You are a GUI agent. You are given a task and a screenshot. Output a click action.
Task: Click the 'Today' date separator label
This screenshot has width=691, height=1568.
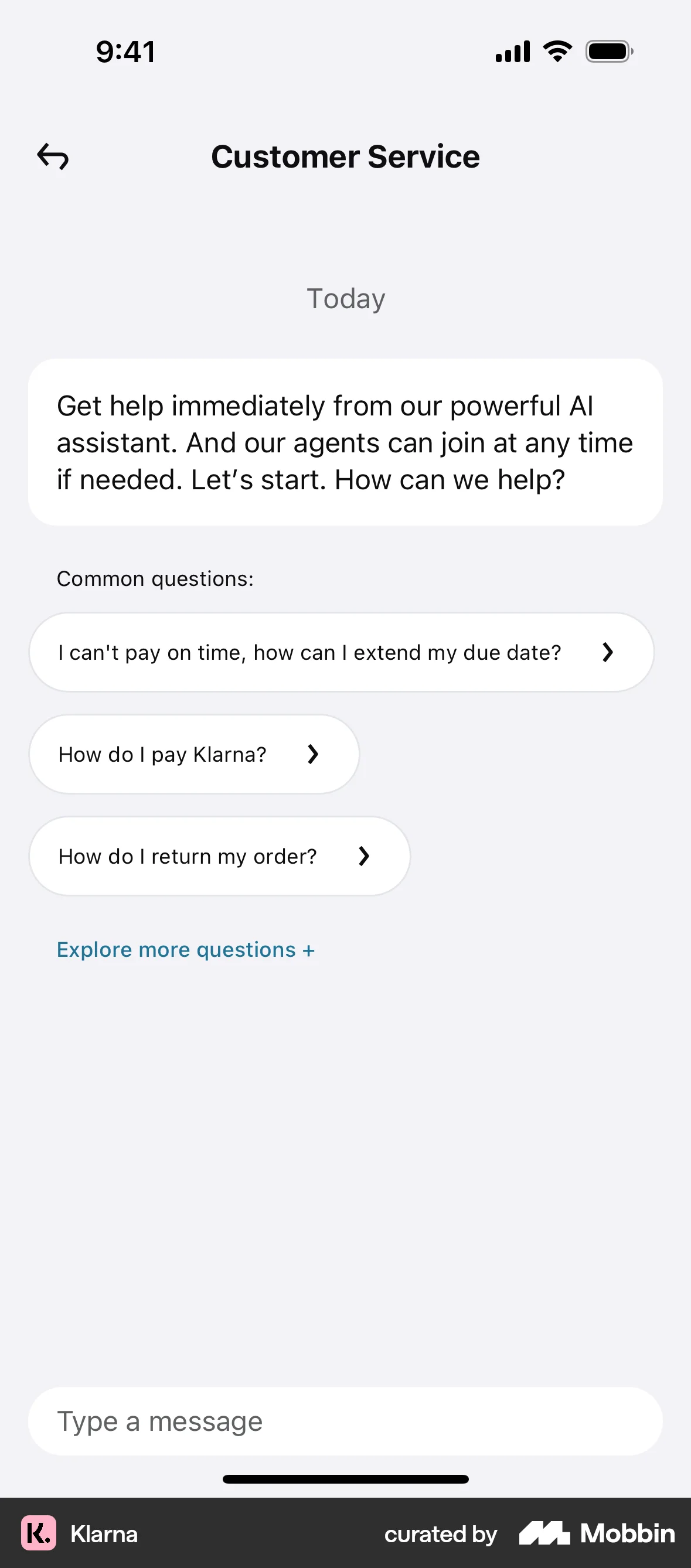coord(345,298)
